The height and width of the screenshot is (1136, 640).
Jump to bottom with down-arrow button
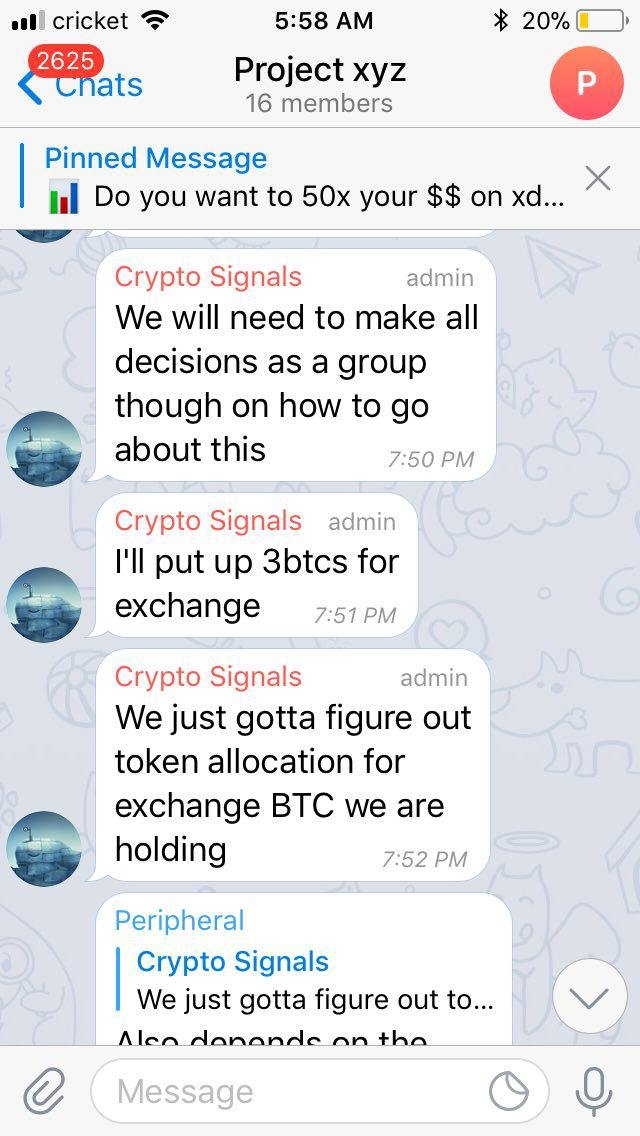589,996
